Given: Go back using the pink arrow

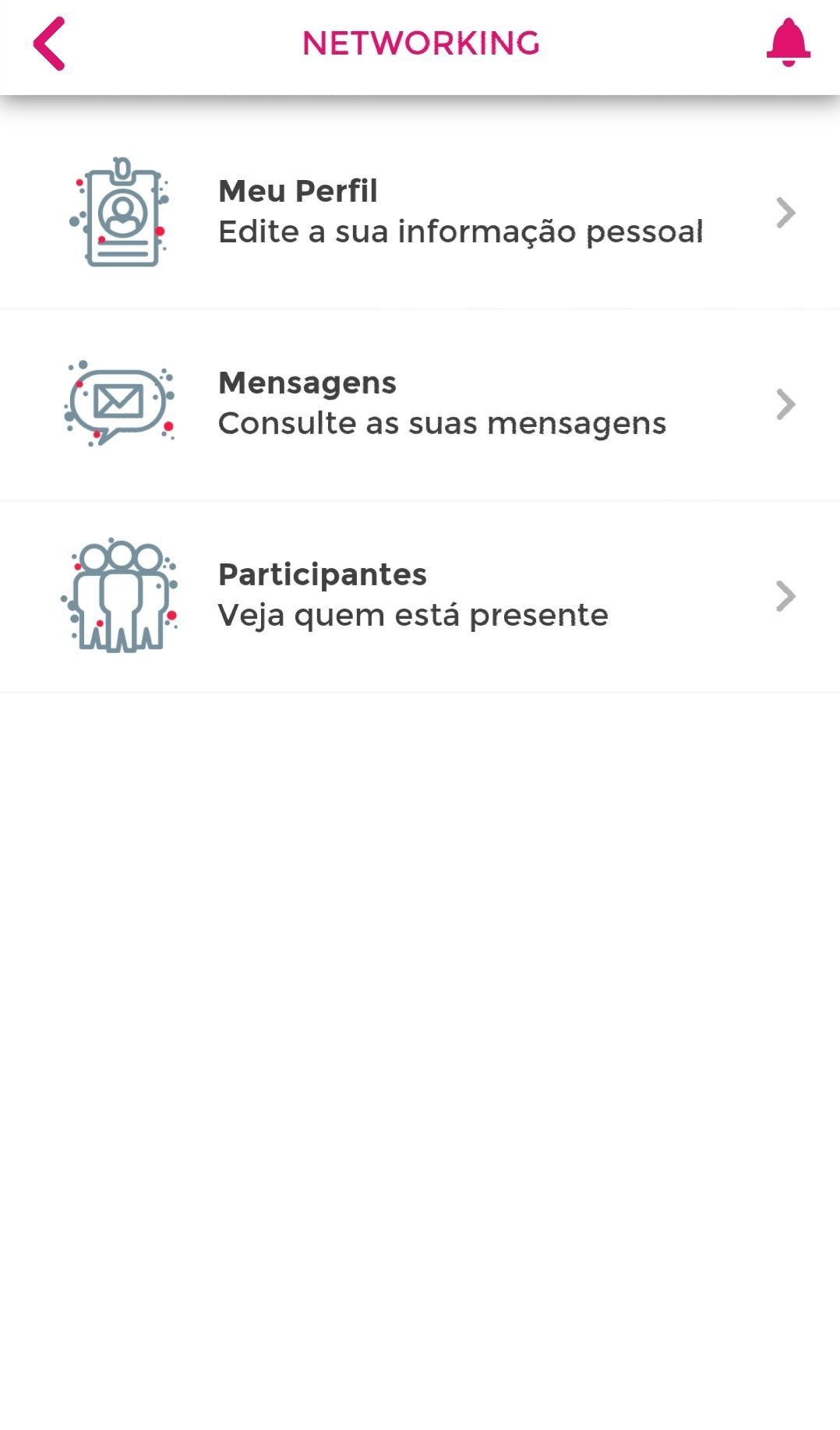Looking at the screenshot, I should (x=49, y=44).
